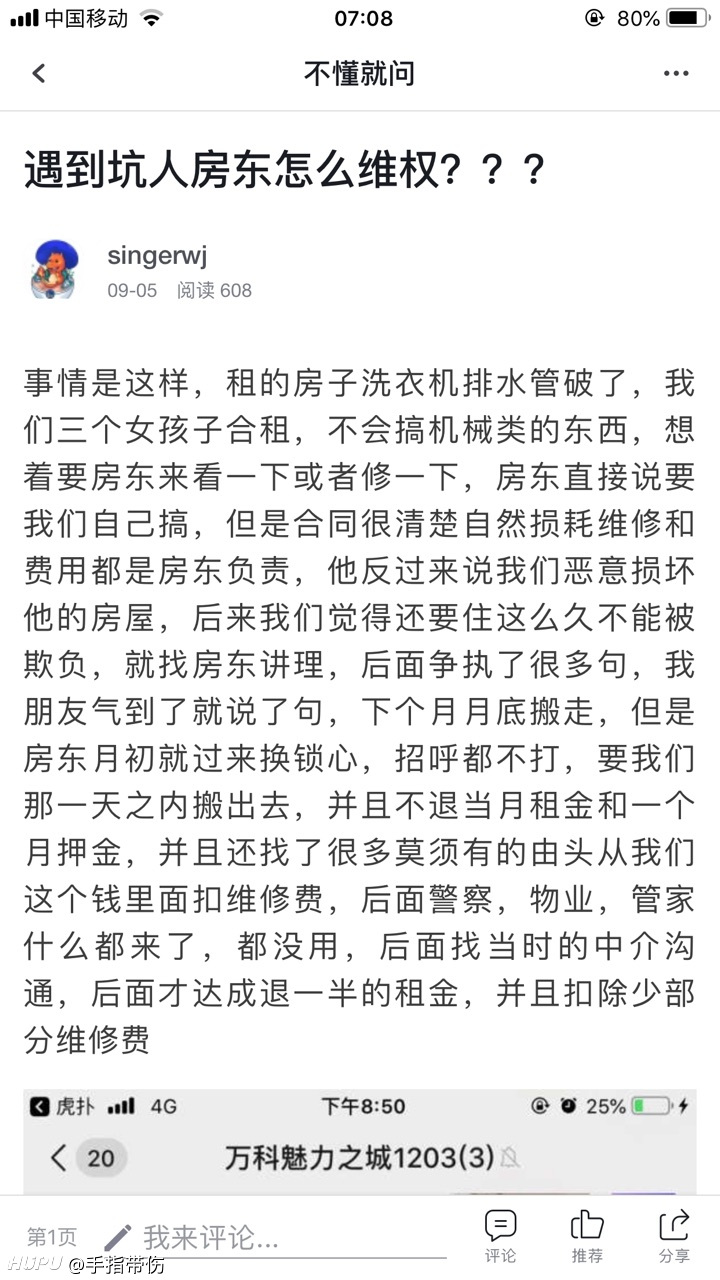This screenshot has height=1280, width=720.
Task: Open the 评论 comments button
Action: (501, 1237)
